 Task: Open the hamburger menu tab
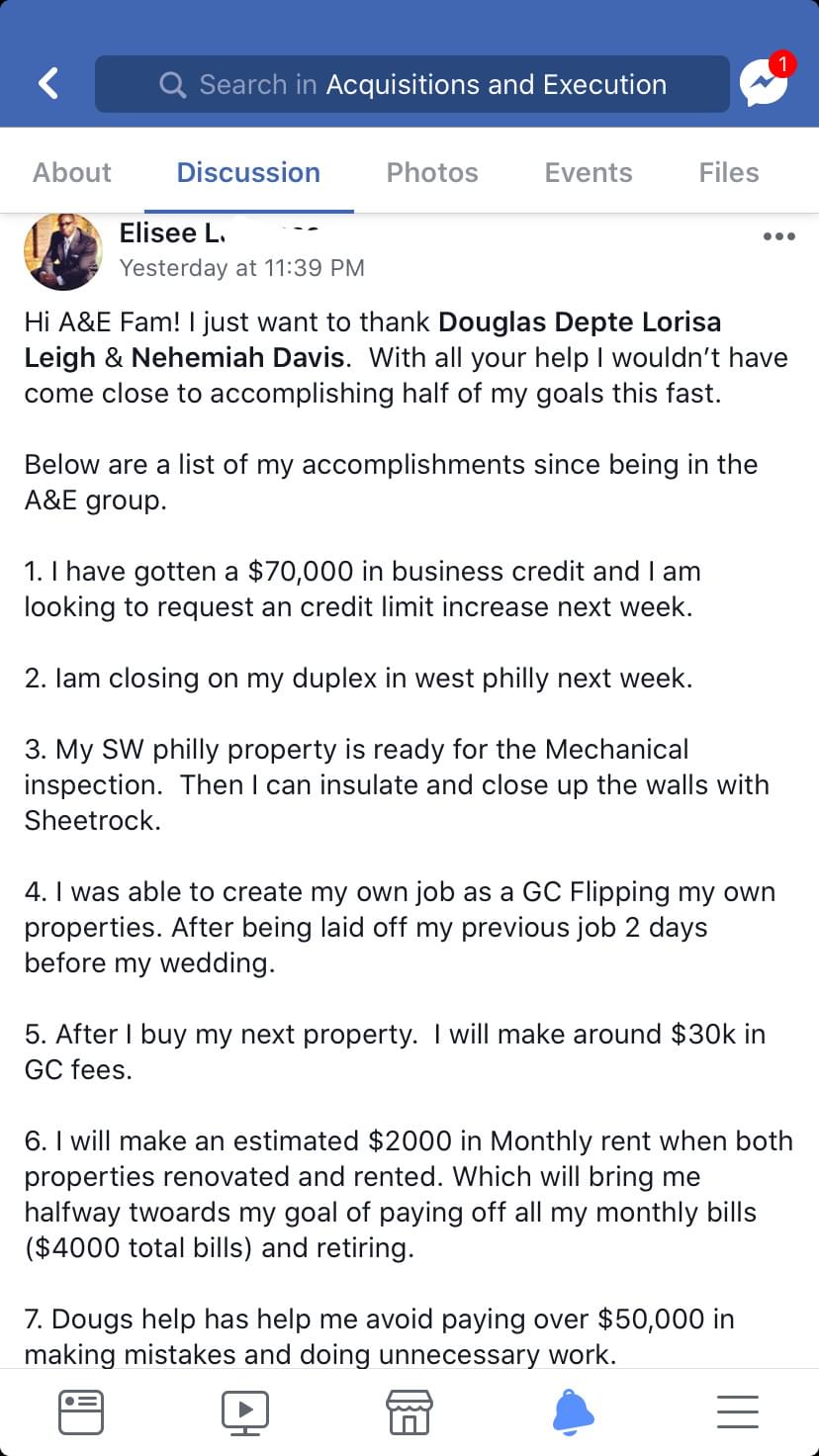pyautogui.click(x=737, y=1411)
